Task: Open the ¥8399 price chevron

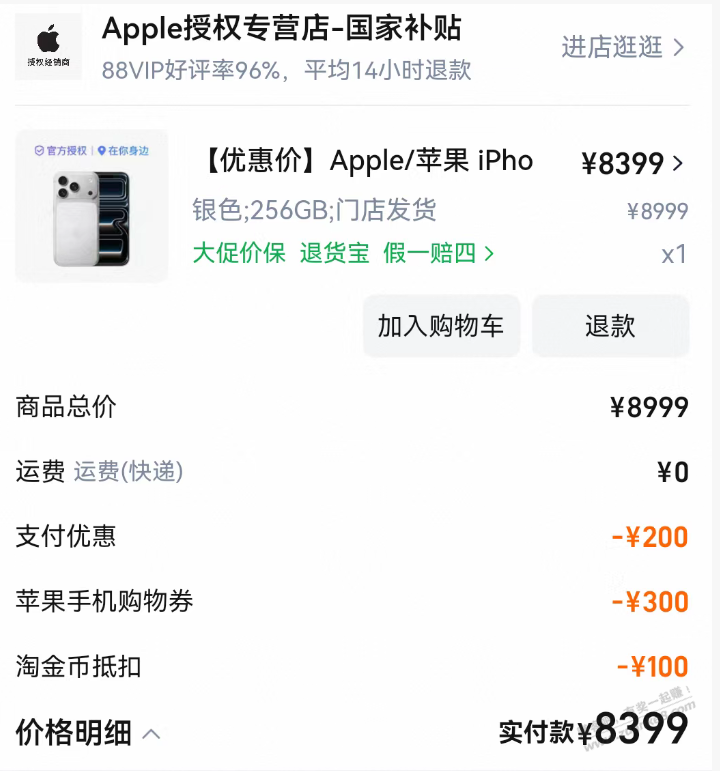Action: (x=678, y=163)
